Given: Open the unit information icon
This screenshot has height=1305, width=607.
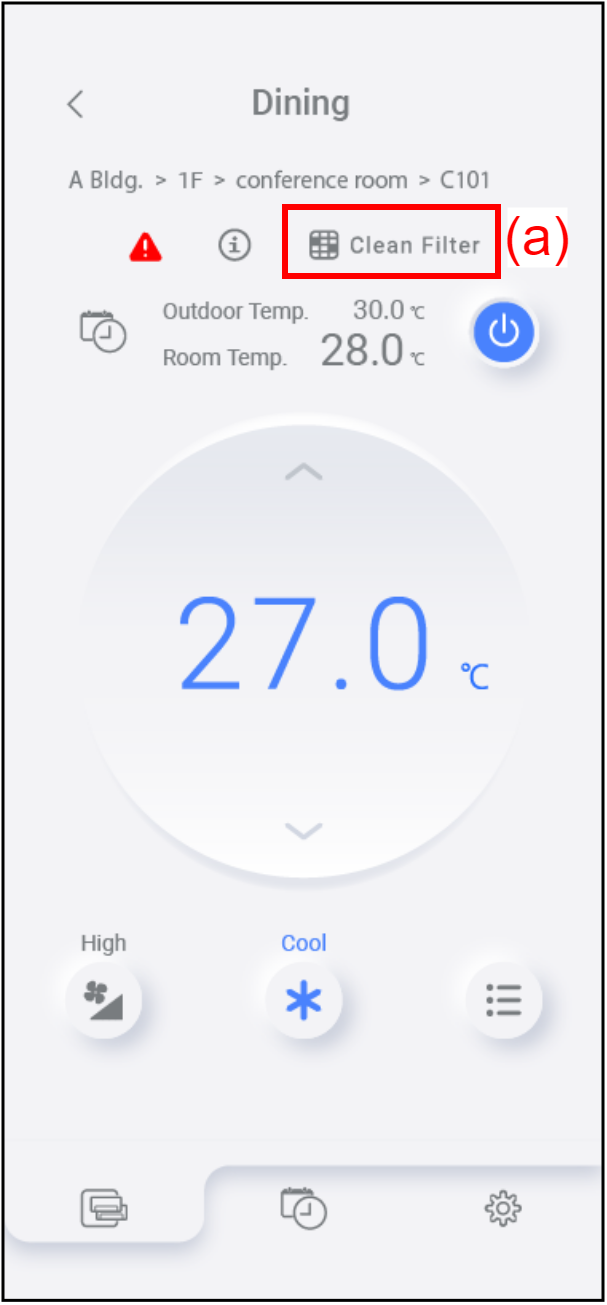Looking at the screenshot, I should pyautogui.click(x=234, y=245).
